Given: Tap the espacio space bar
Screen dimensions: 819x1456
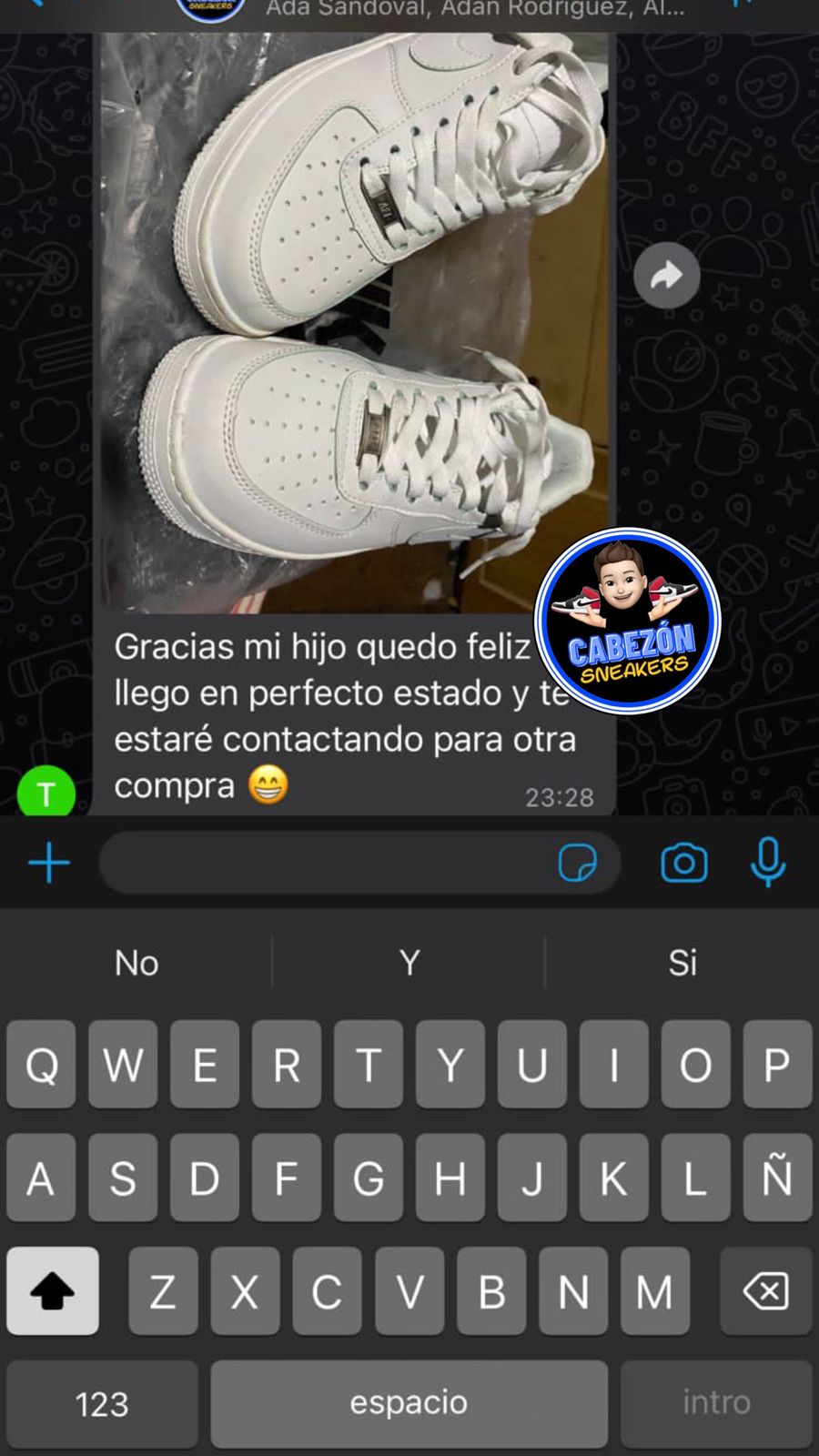Looking at the screenshot, I should tap(409, 1403).
